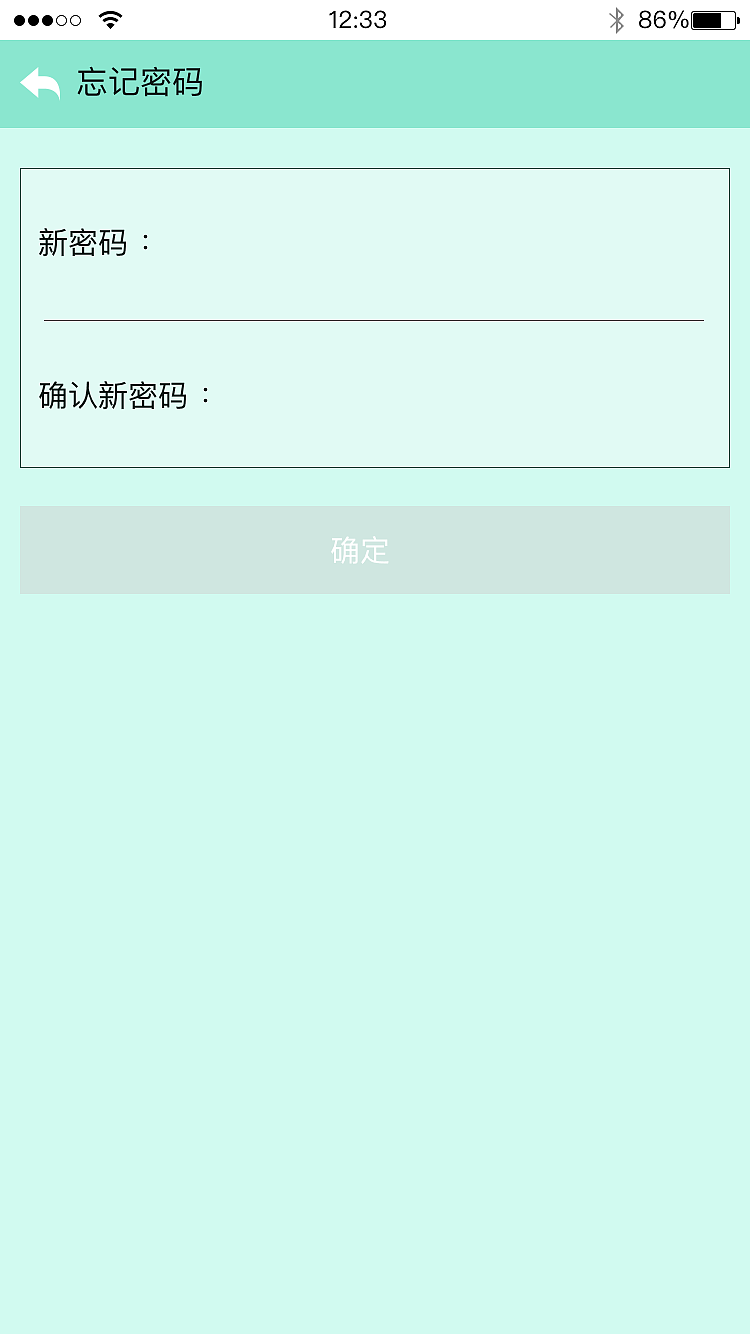The width and height of the screenshot is (750, 1334).
Task: Tap the clock showing 12:33
Action: click(357, 18)
